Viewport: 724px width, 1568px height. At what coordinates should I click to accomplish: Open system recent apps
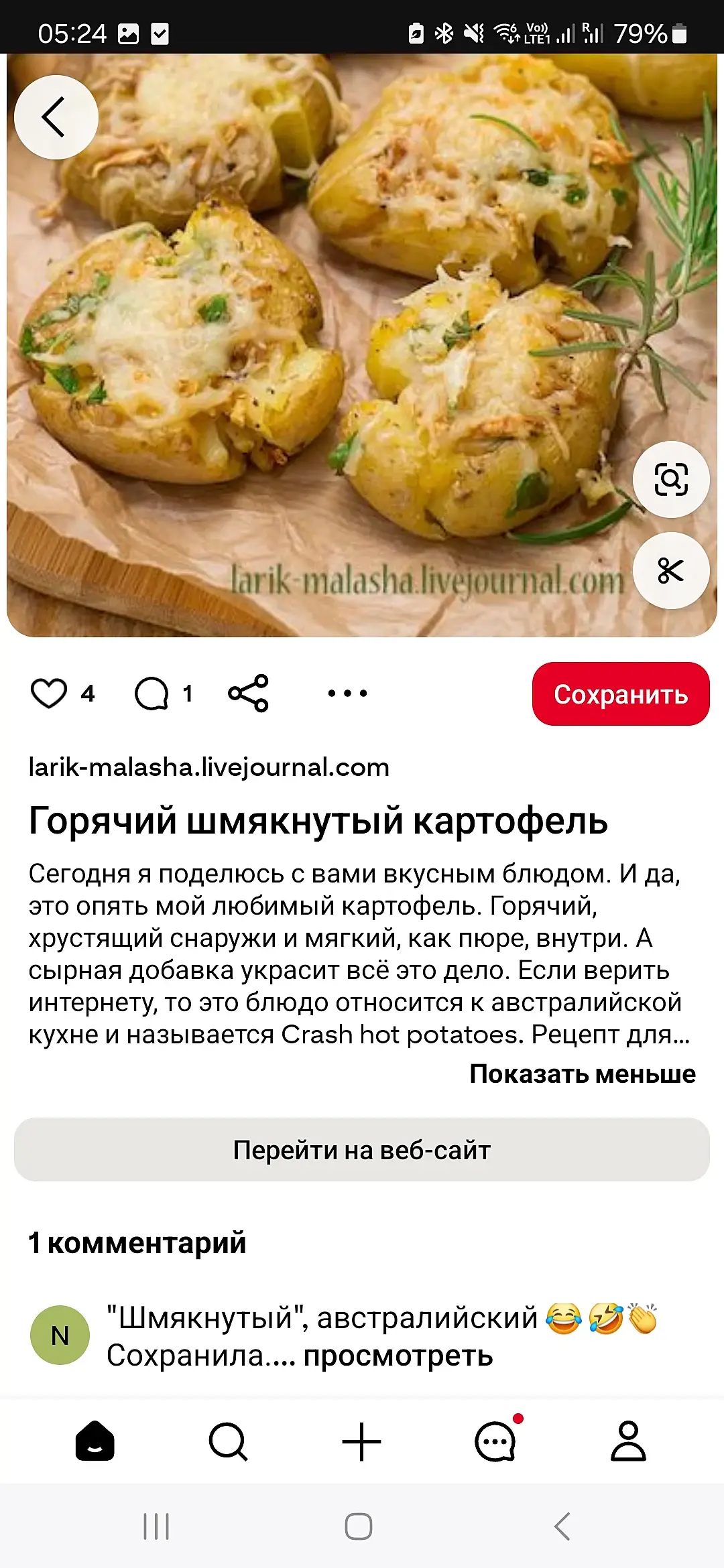click(156, 1527)
